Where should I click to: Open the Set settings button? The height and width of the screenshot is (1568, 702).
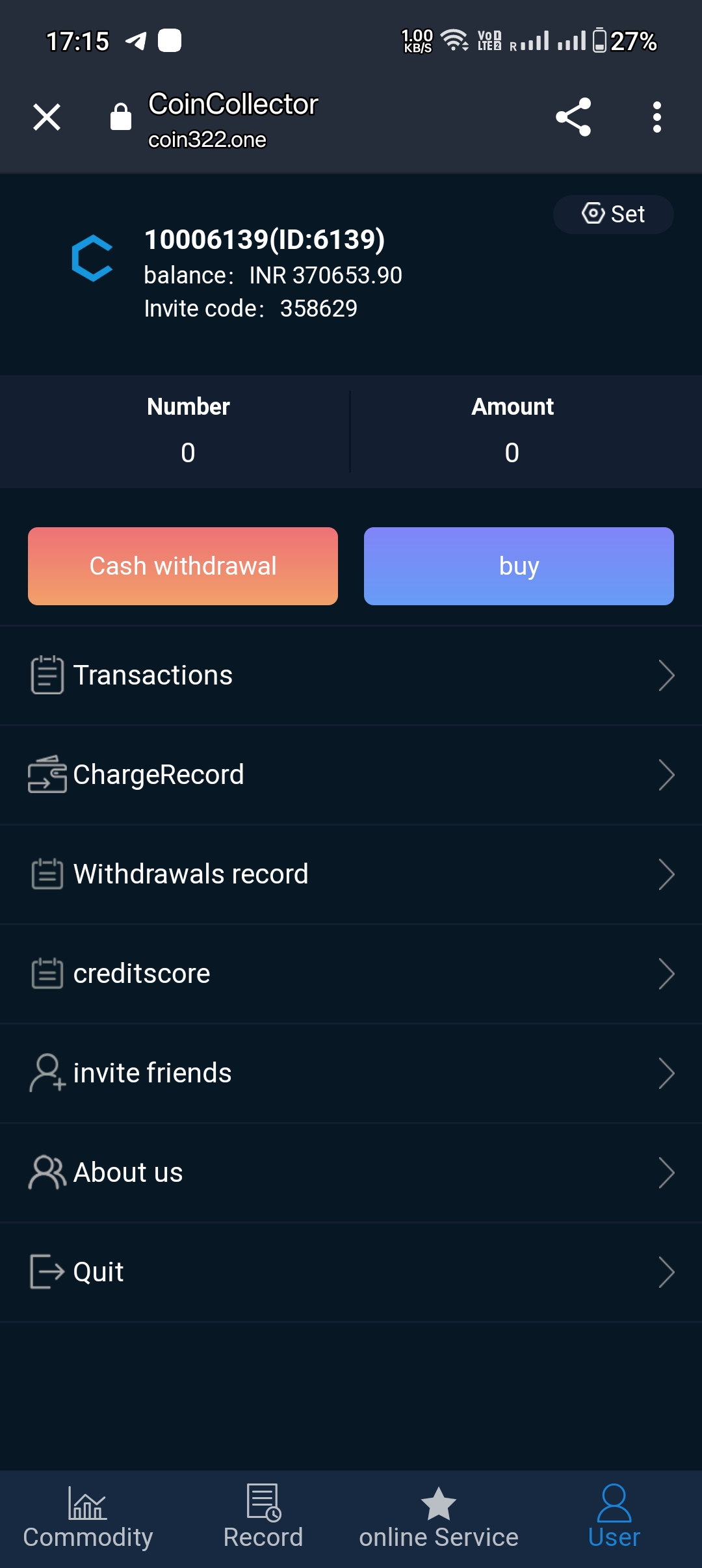click(x=613, y=214)
